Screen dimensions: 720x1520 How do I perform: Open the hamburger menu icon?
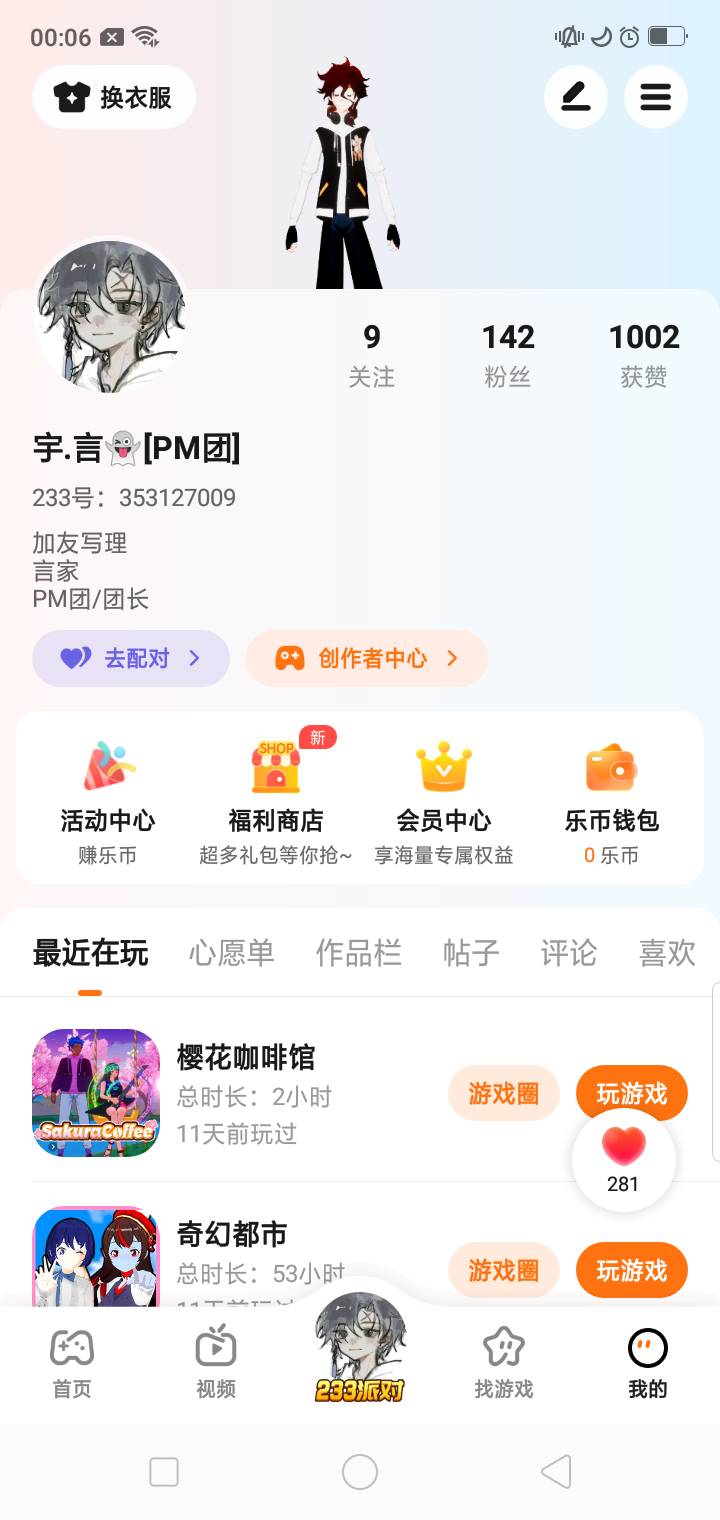pyautogui.click(x=655, y=97)
